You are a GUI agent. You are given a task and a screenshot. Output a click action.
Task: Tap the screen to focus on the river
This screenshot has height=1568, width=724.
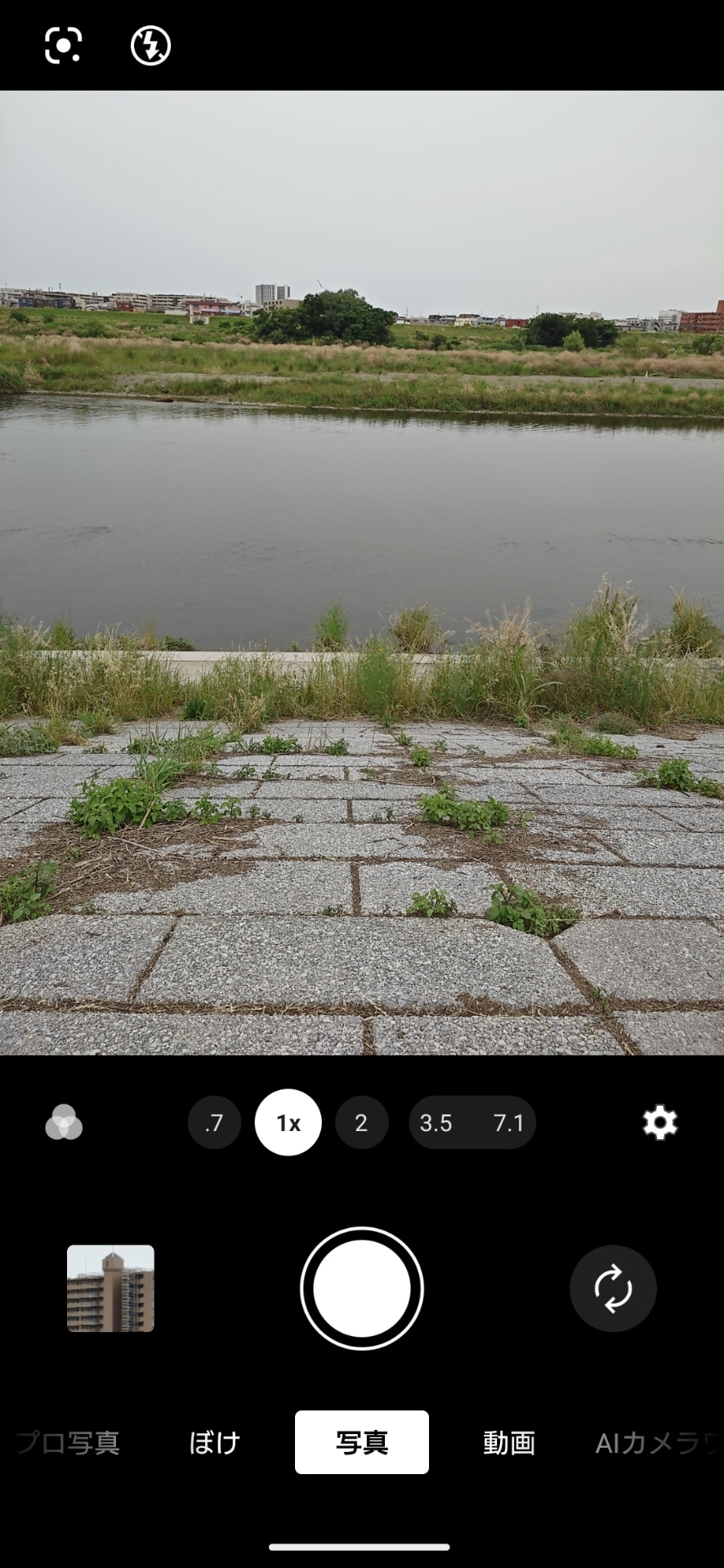362,506
